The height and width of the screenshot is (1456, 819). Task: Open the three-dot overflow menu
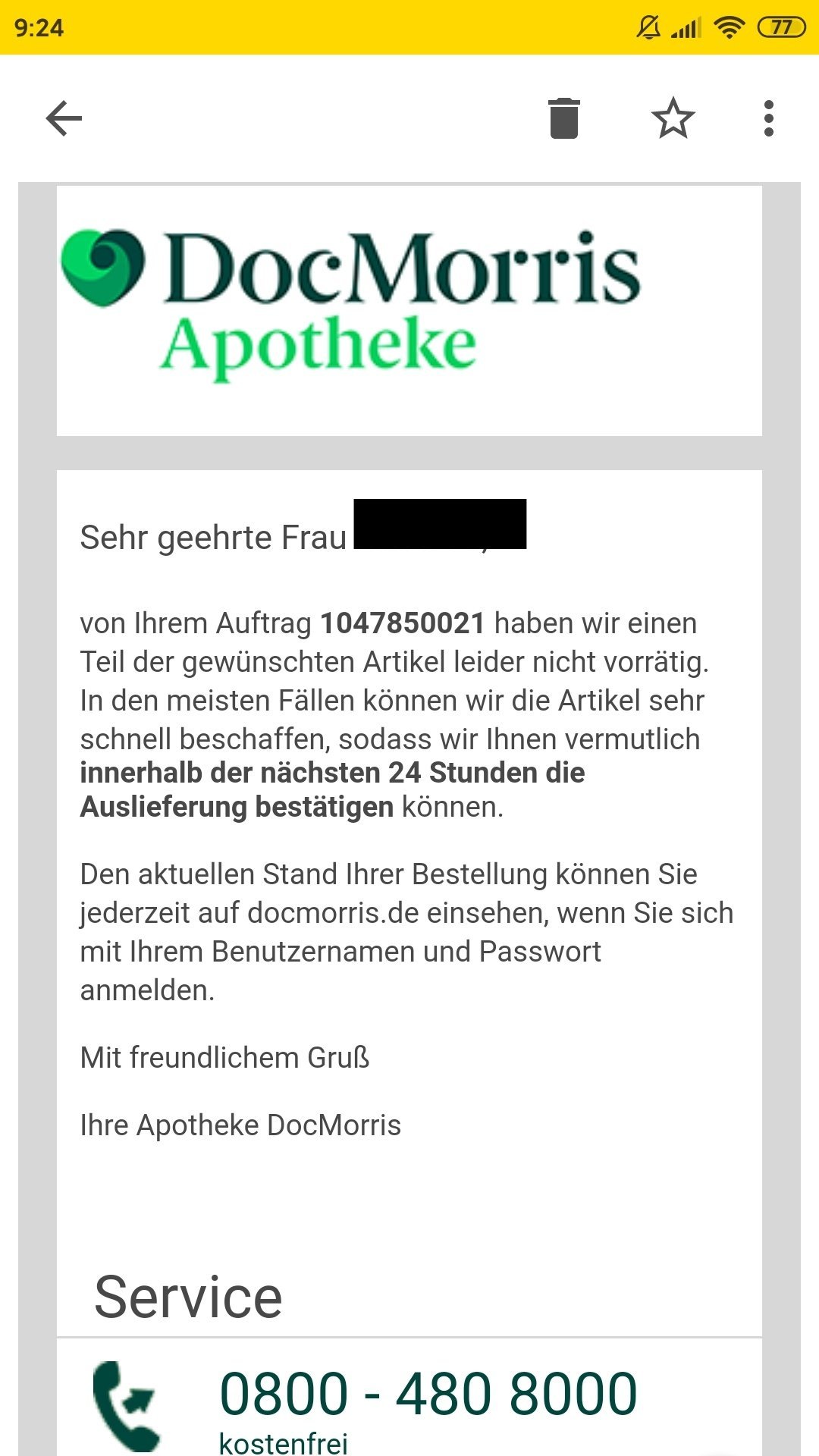(769, 118)
